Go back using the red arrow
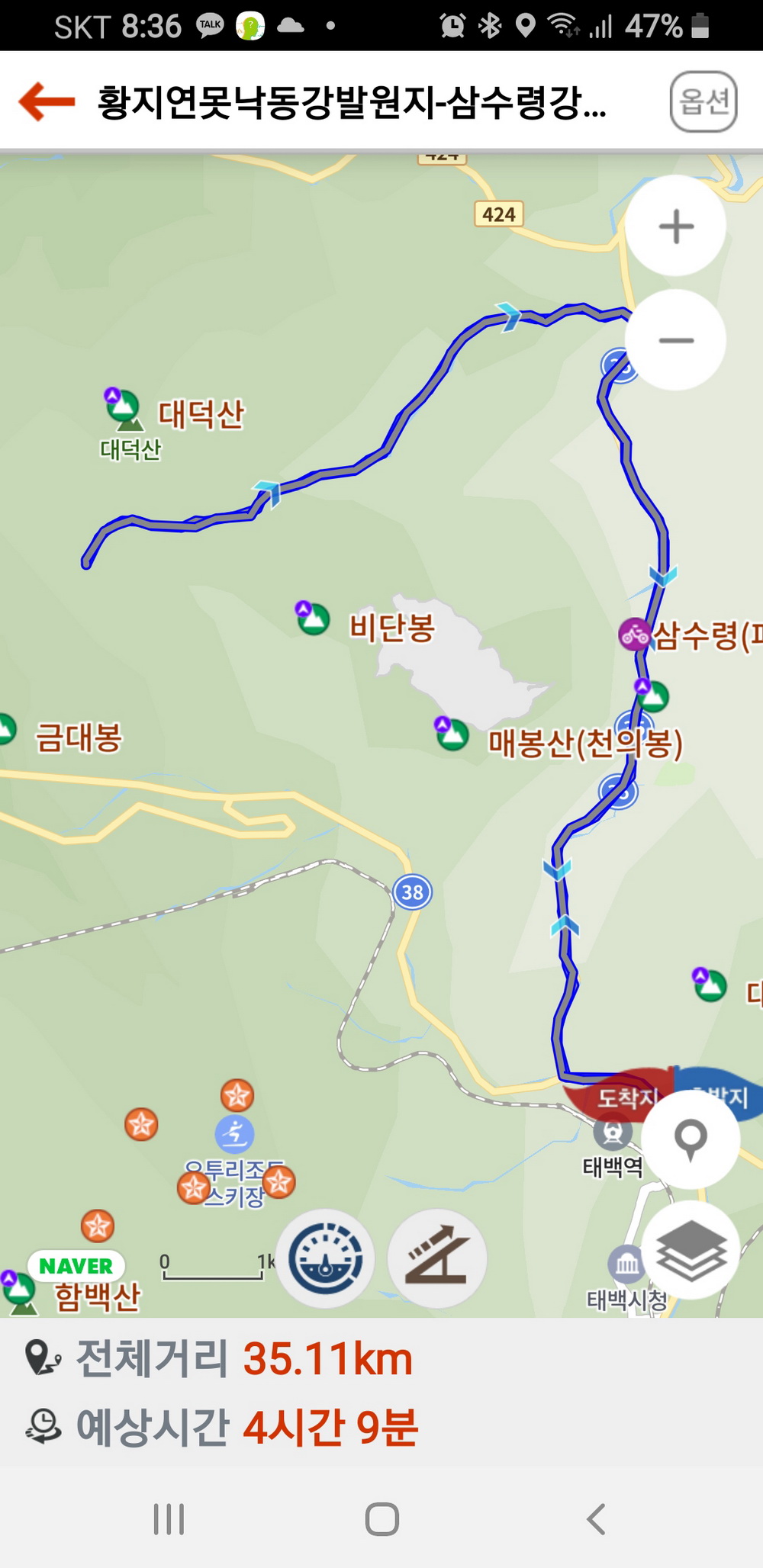763x1568 pixels. (x=46, y=101)
